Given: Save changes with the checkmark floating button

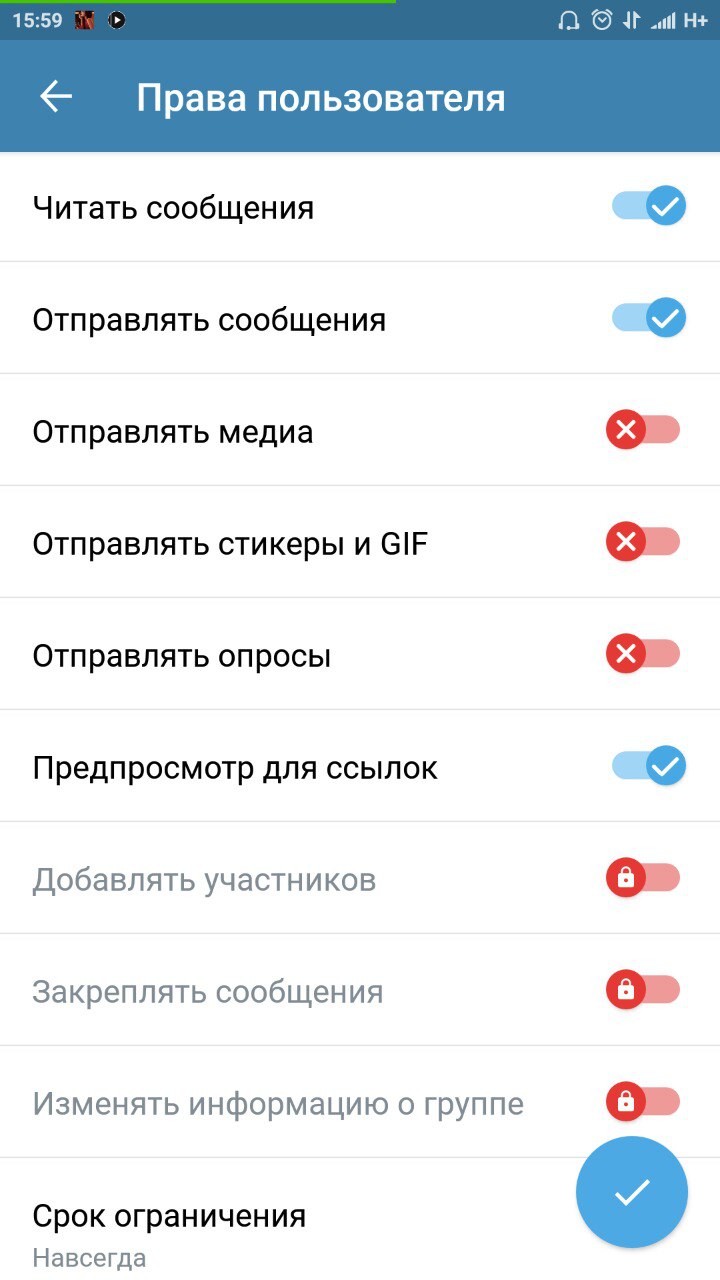Looking at the screenshot, I should [632, 1192].
